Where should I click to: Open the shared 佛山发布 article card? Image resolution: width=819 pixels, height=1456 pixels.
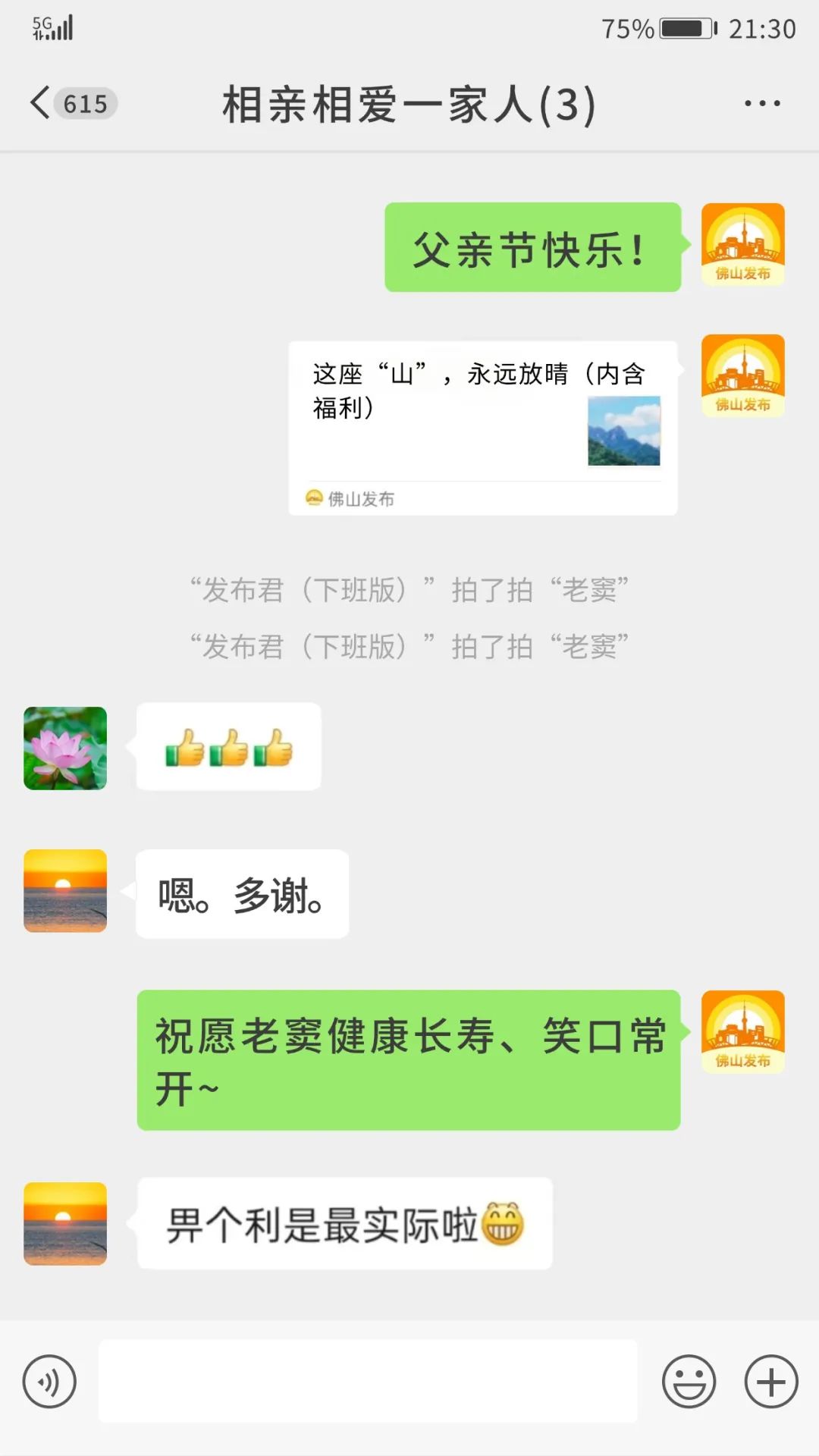click(x=483, y=428)
